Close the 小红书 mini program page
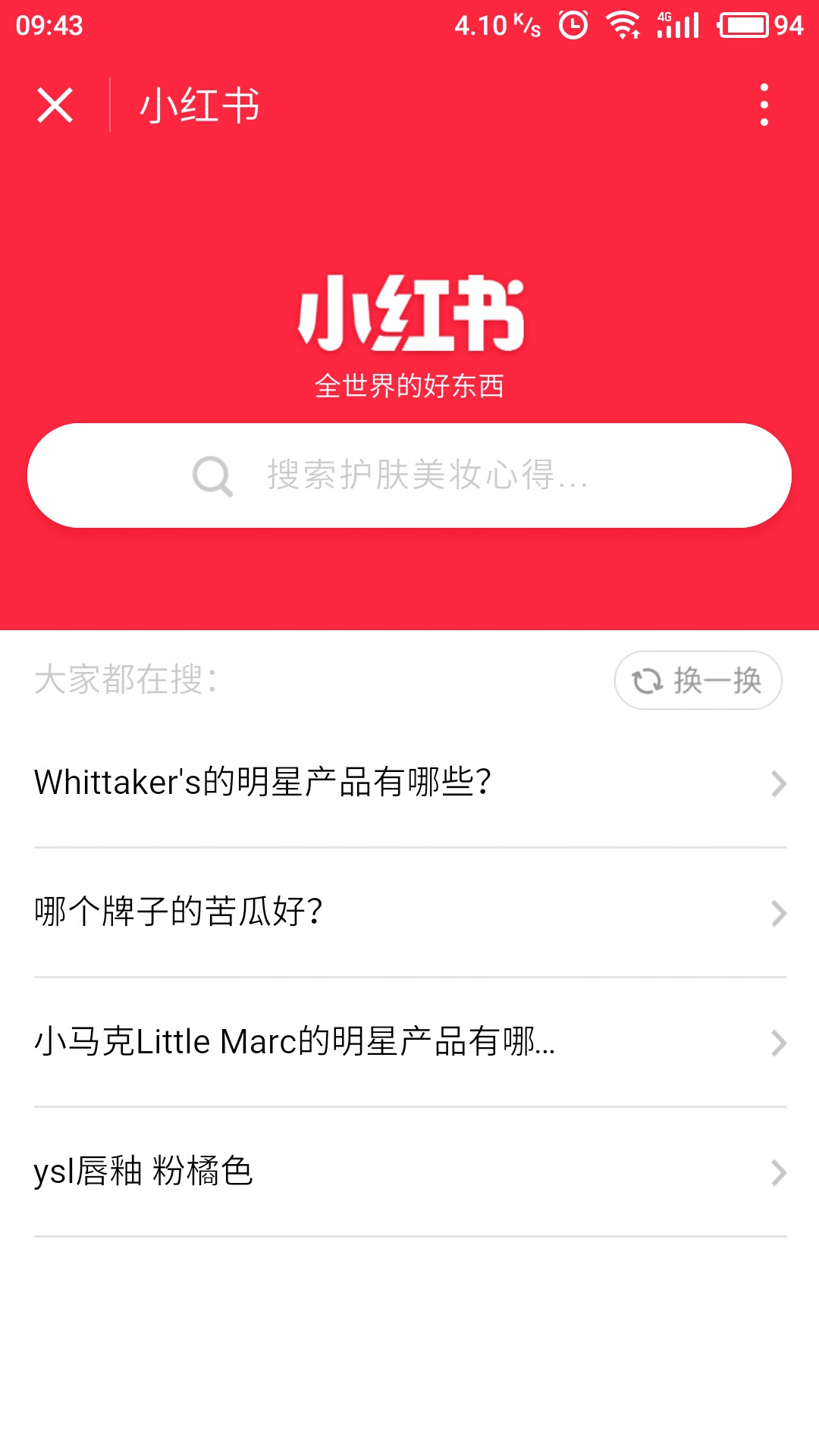Viewport: 819px width, 1456px height. point(55,105)
